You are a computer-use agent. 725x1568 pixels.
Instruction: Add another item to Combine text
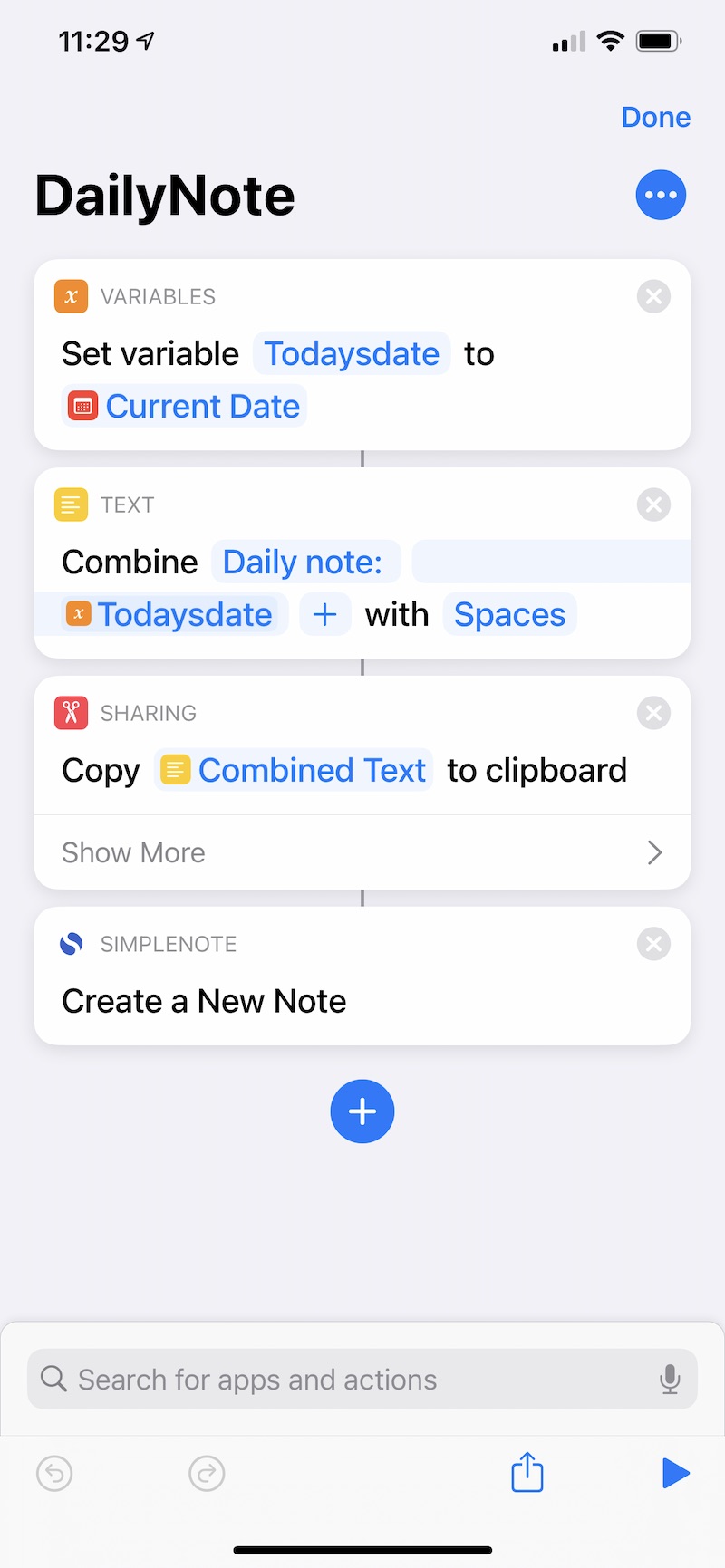pos(324,614)
